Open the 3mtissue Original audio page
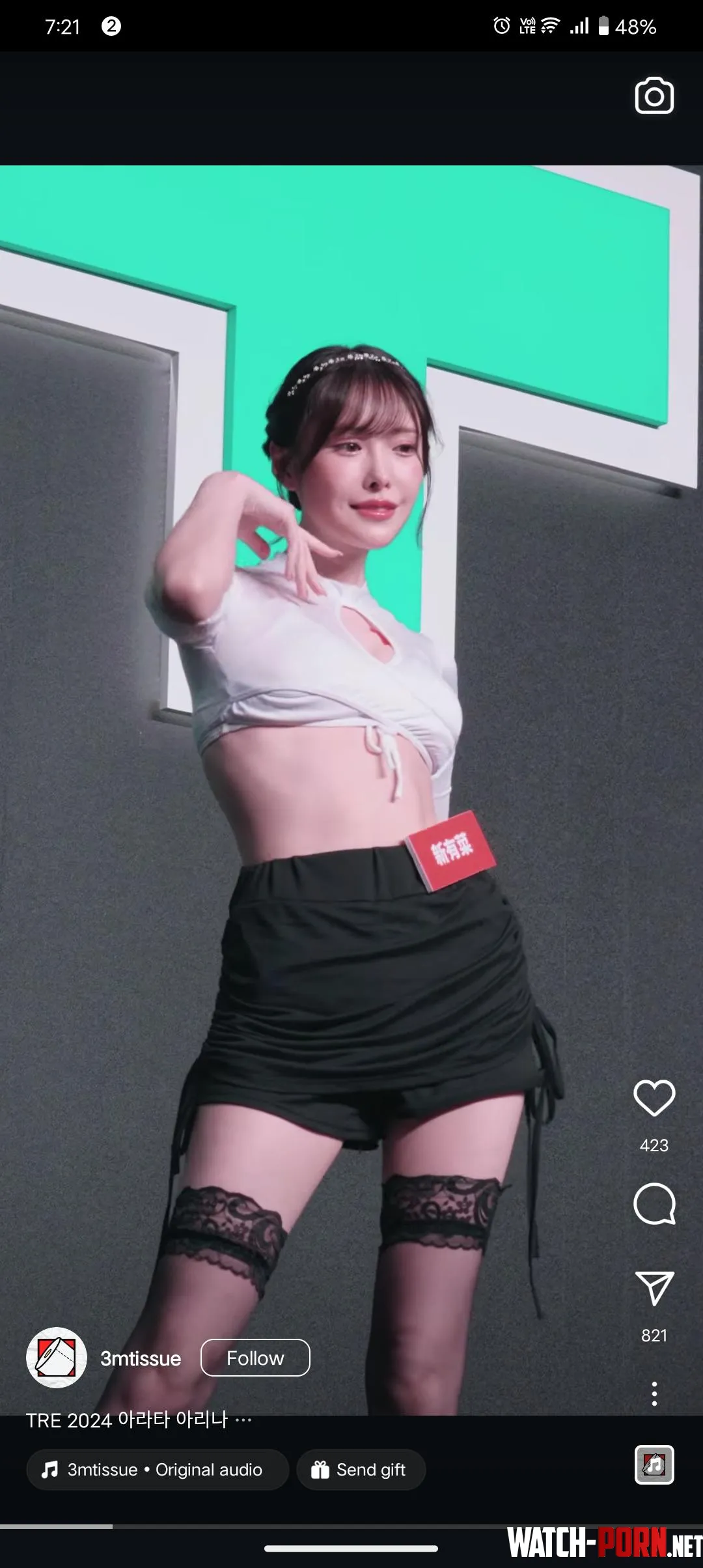 (x=157, y=1470)
